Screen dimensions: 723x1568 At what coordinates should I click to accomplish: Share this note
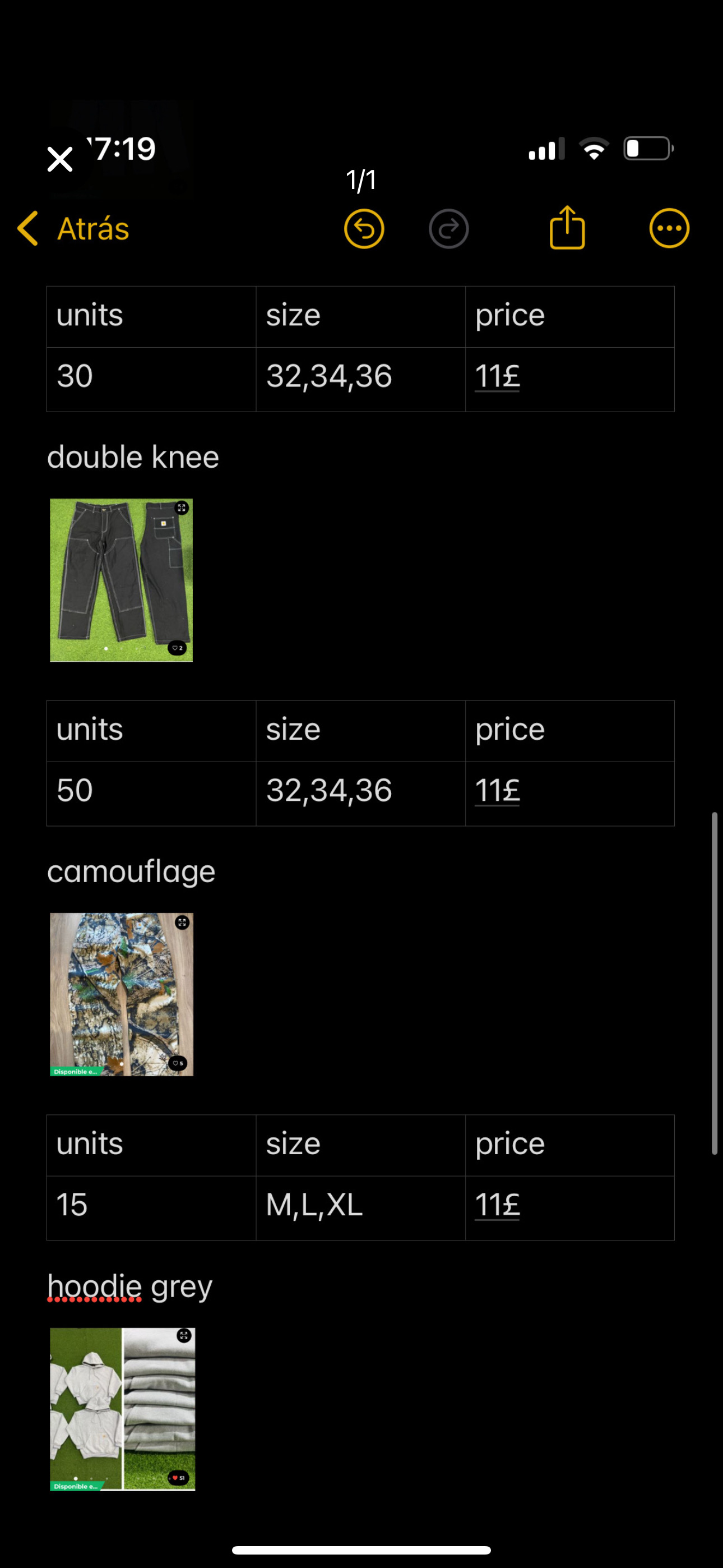[x=567, y=228]
